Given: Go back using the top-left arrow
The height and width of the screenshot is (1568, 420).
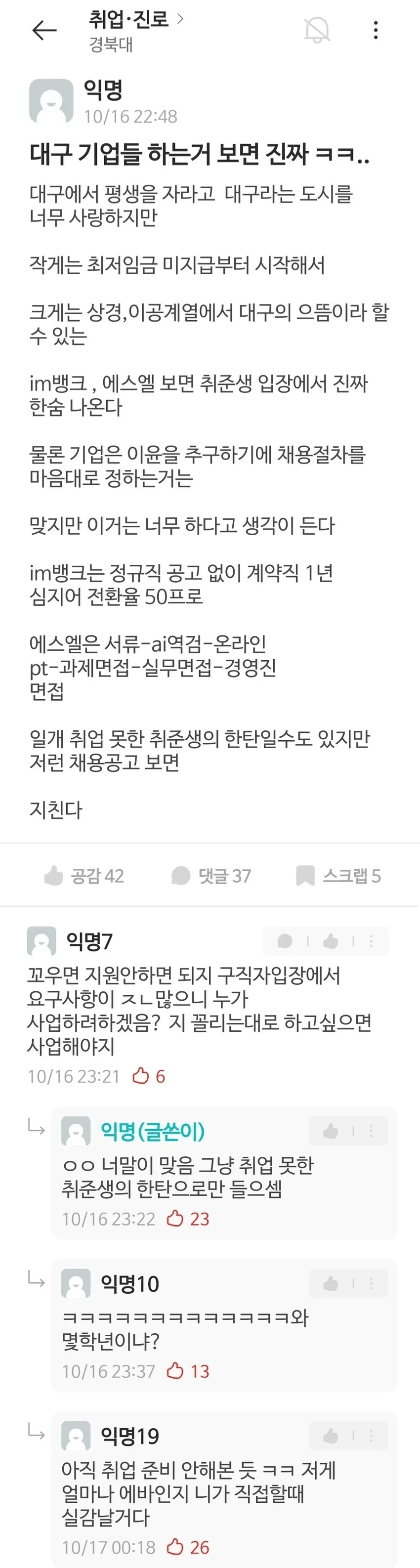Looking at the screenshot, I should pos(44,30).
